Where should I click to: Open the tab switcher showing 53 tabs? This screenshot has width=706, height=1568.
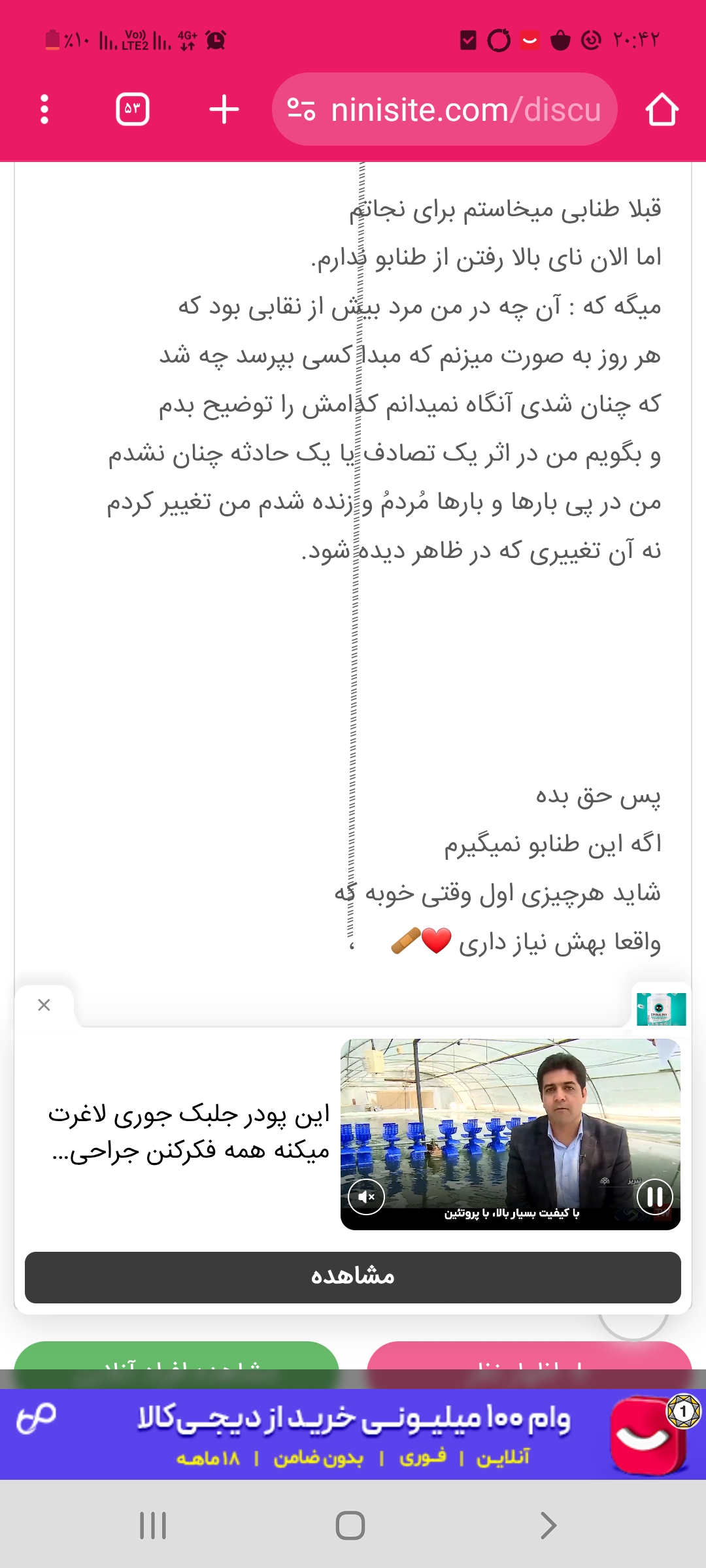click(x=133, y=109)
